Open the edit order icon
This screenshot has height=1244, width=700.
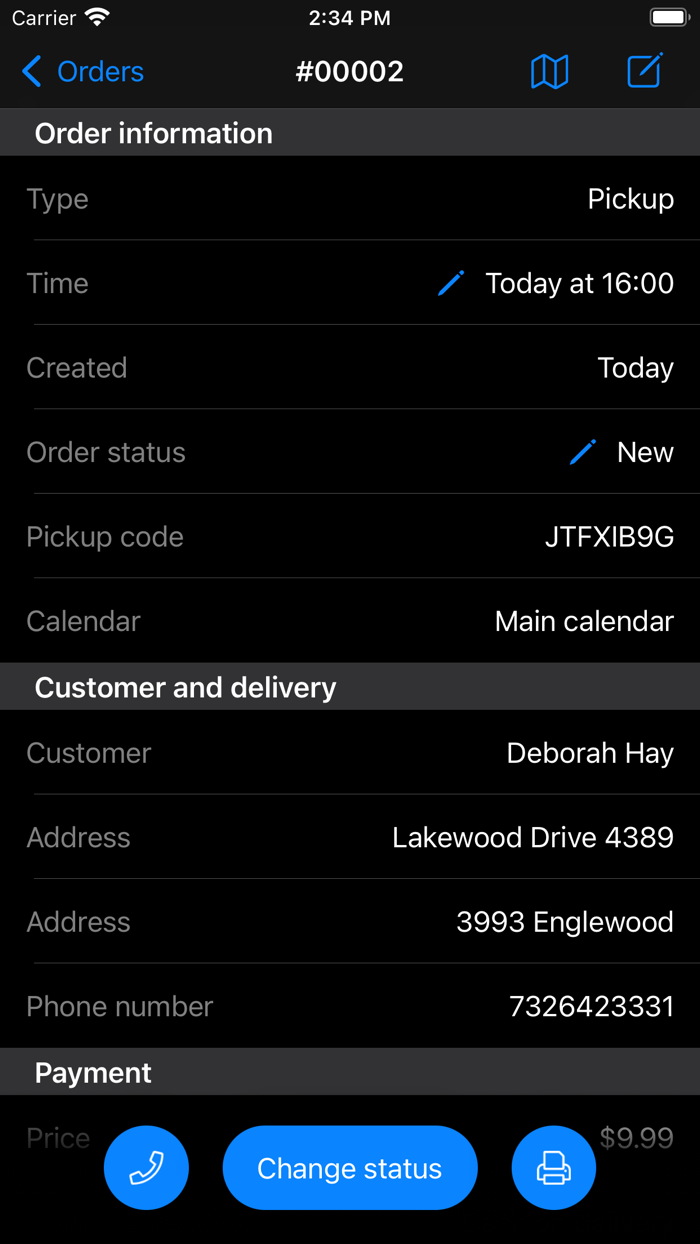tap(645, 72)
